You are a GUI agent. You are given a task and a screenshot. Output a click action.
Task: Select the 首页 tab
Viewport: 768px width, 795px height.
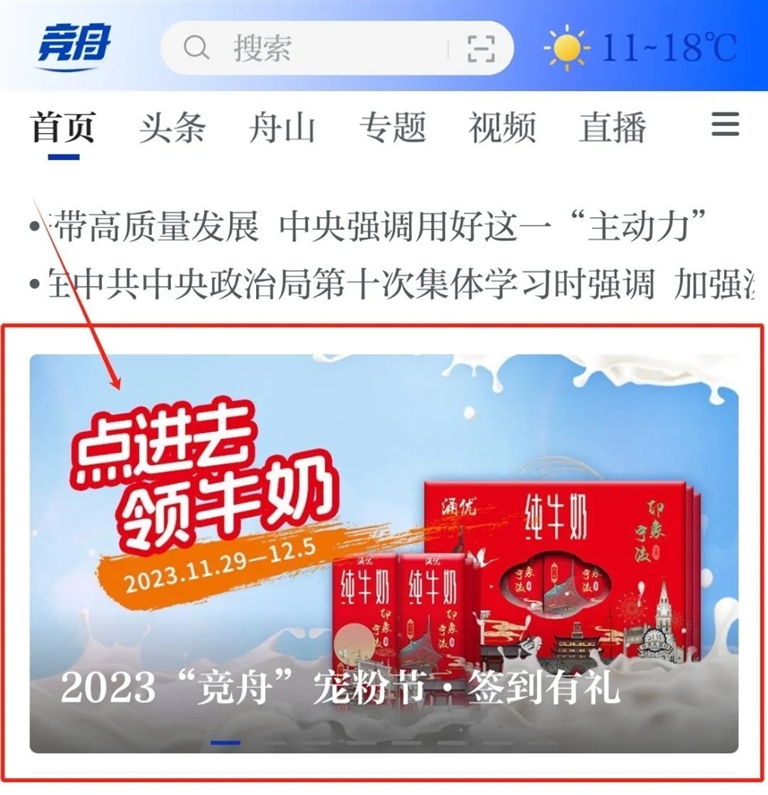(x=62, y=128)
